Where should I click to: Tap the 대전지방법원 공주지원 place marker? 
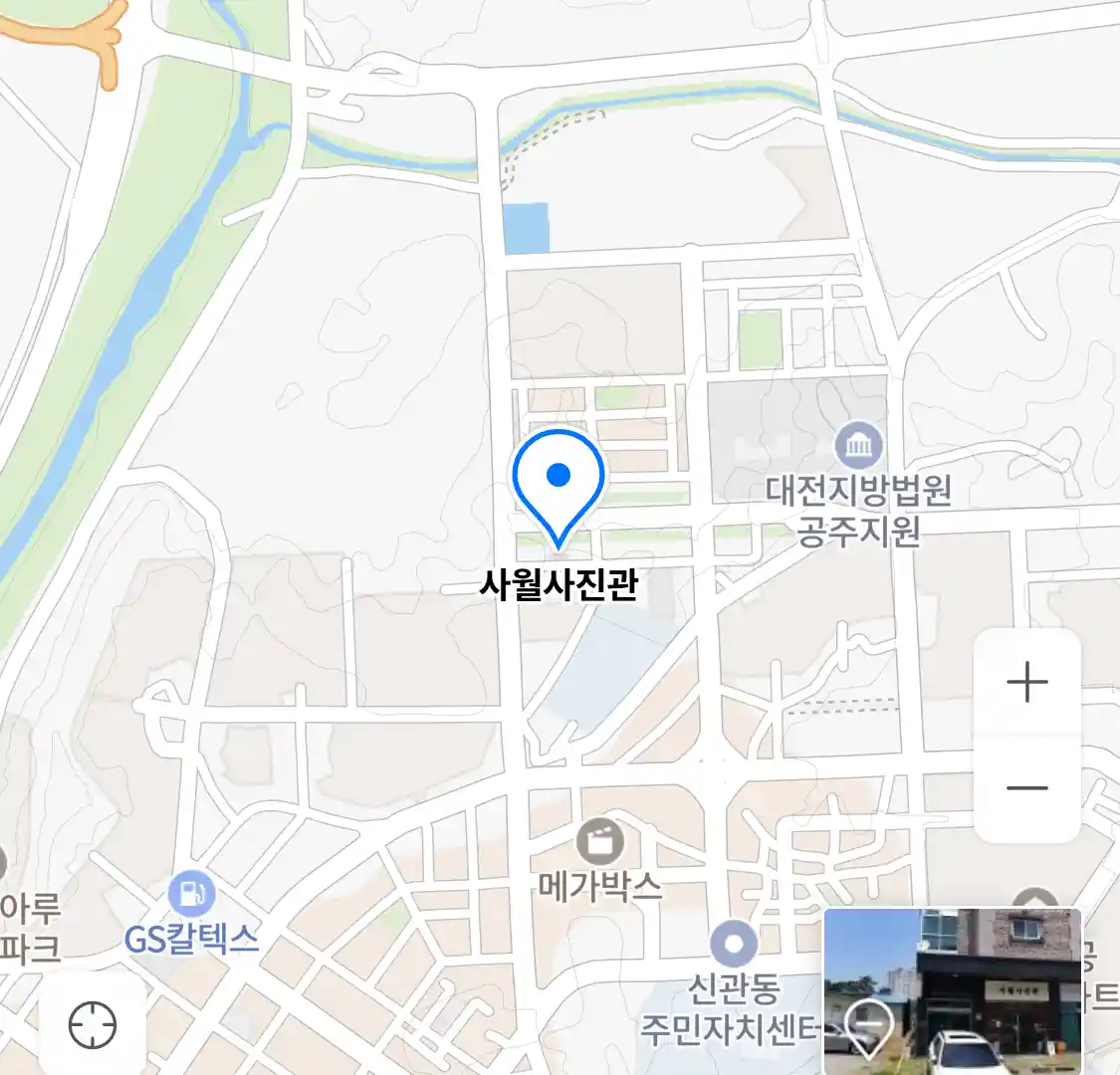pos(858,446)
